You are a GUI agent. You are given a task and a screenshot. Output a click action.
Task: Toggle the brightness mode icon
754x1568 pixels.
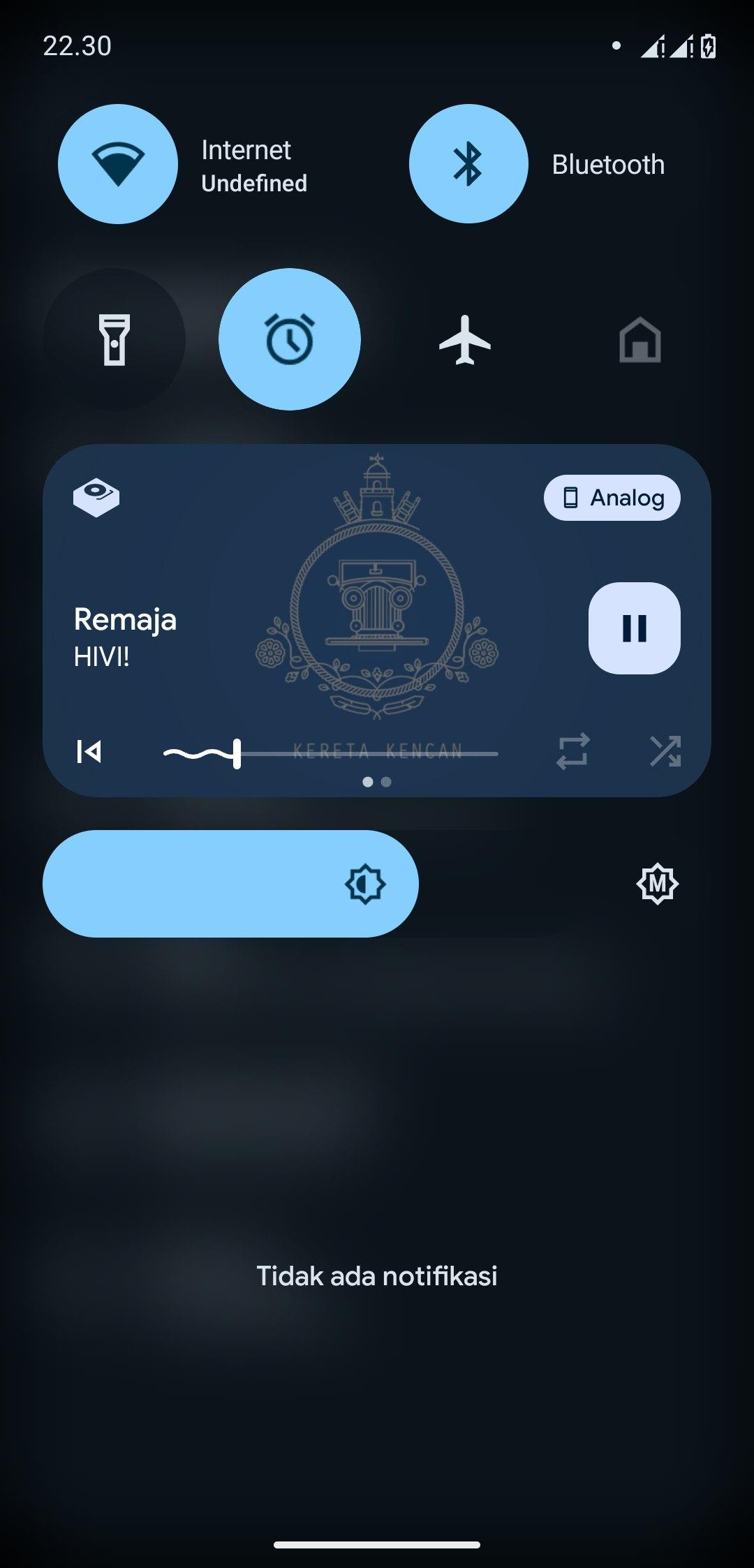(x=657, y=885)
